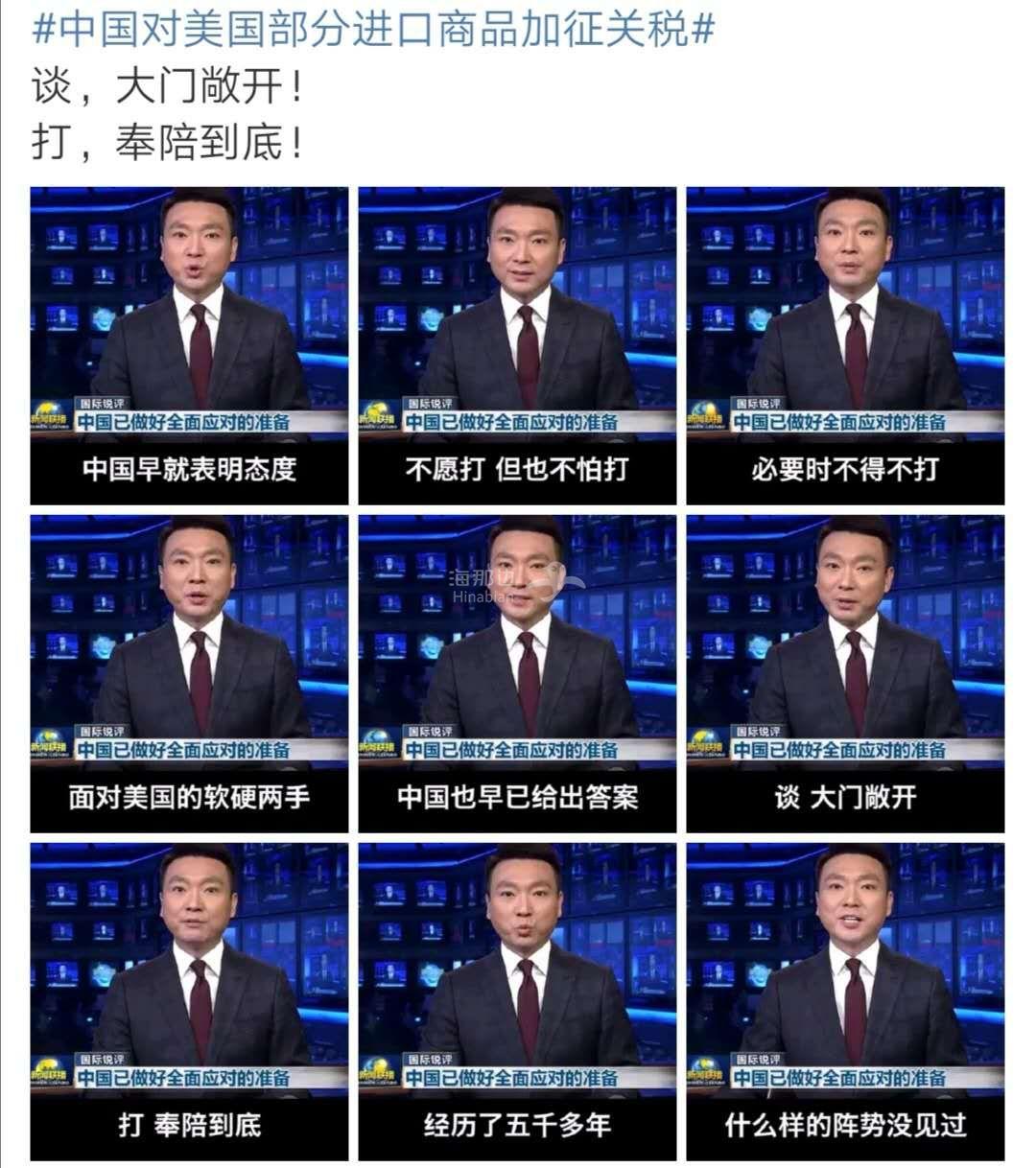The width and height of the screenshot is (1036, 1168).
Task: Open the image captioned 中国早就表明态度
Action: tap(189, 345)
